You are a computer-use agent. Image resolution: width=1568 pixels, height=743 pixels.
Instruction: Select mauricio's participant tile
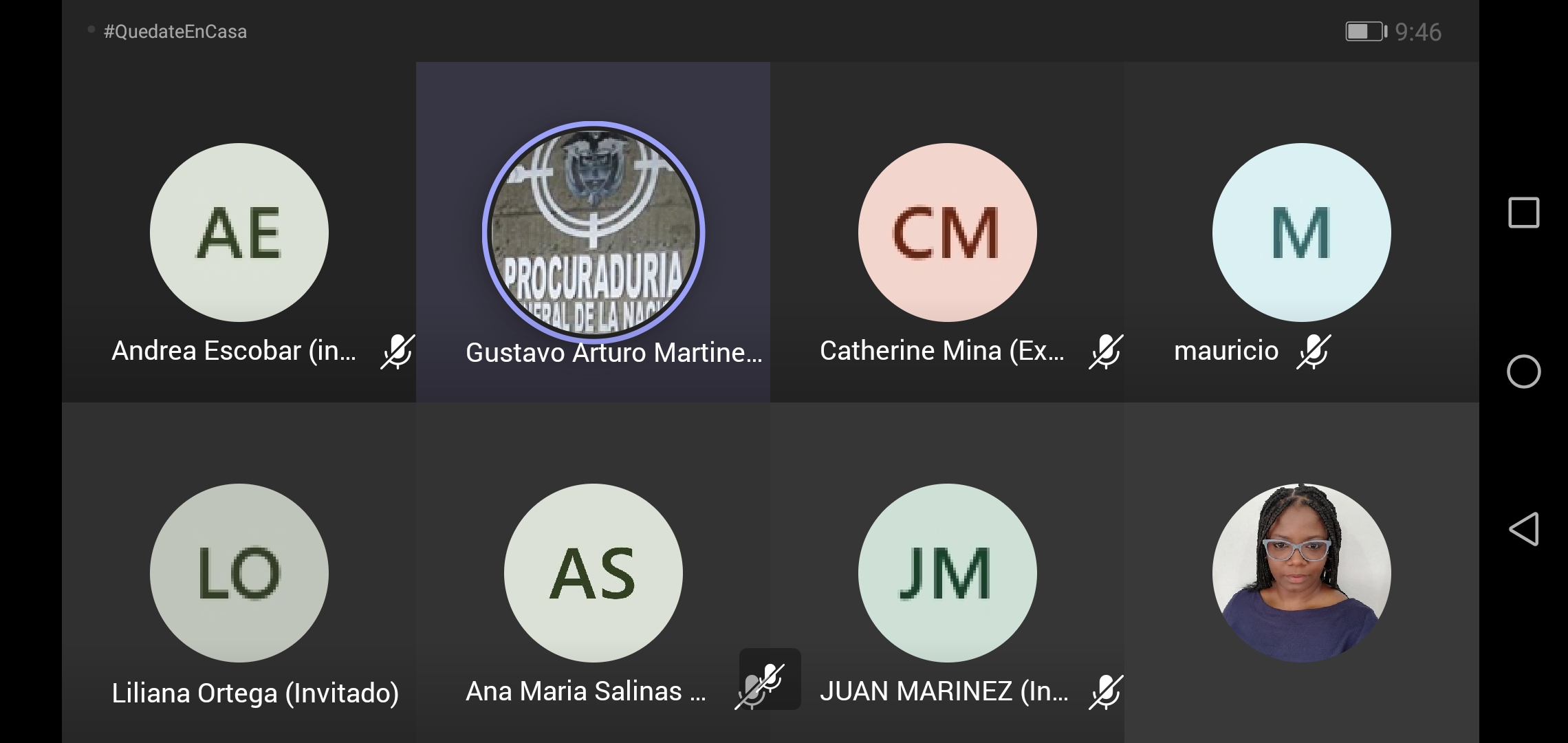tap(1301, 233)
